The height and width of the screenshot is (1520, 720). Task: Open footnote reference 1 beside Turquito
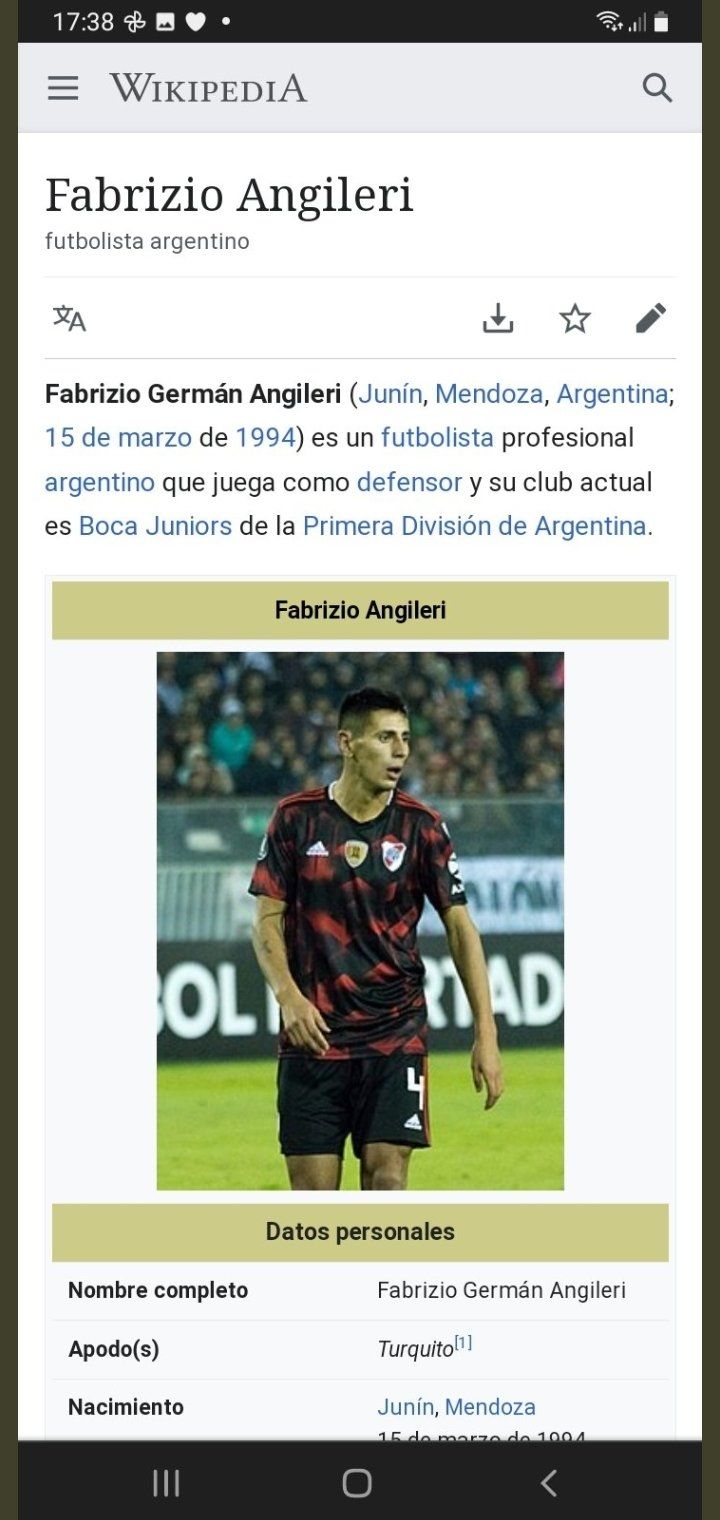[463, 1343]
